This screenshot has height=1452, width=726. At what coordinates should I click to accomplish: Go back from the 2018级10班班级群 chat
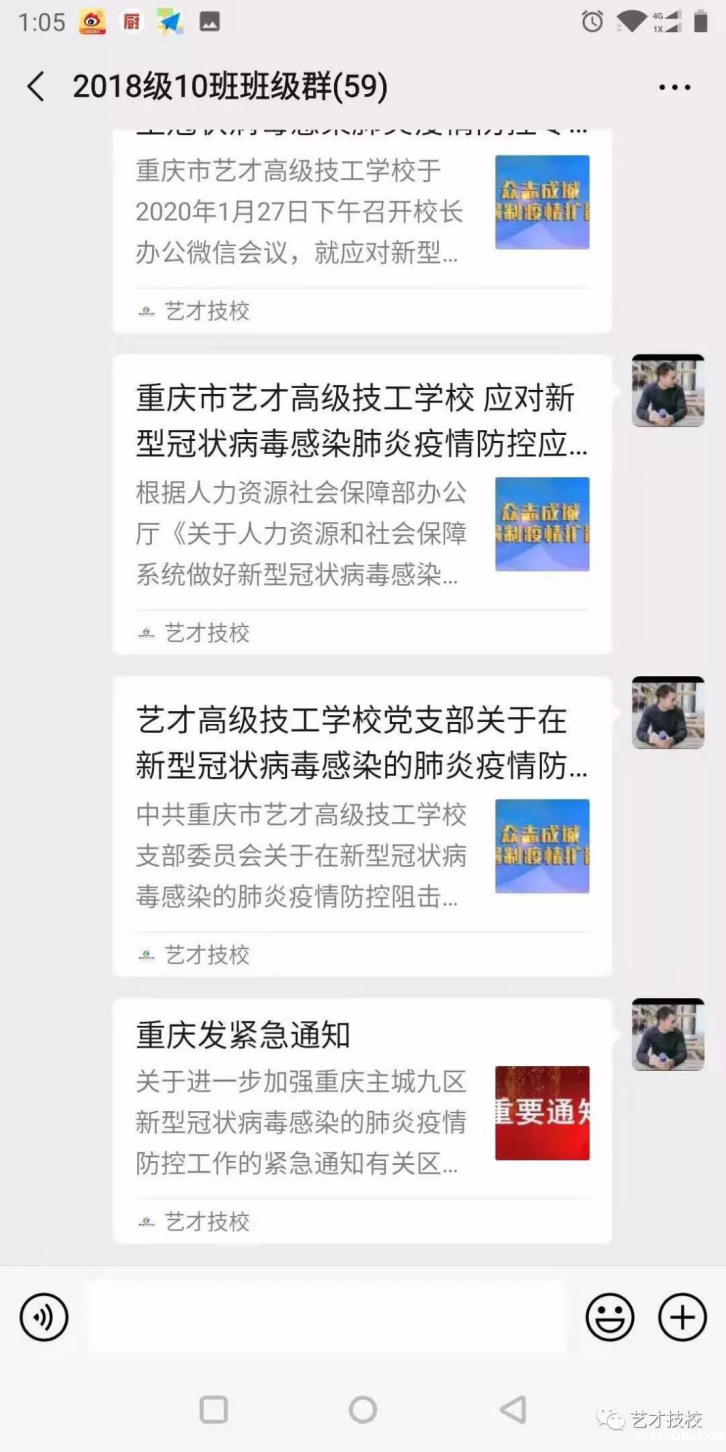[36, 87]
